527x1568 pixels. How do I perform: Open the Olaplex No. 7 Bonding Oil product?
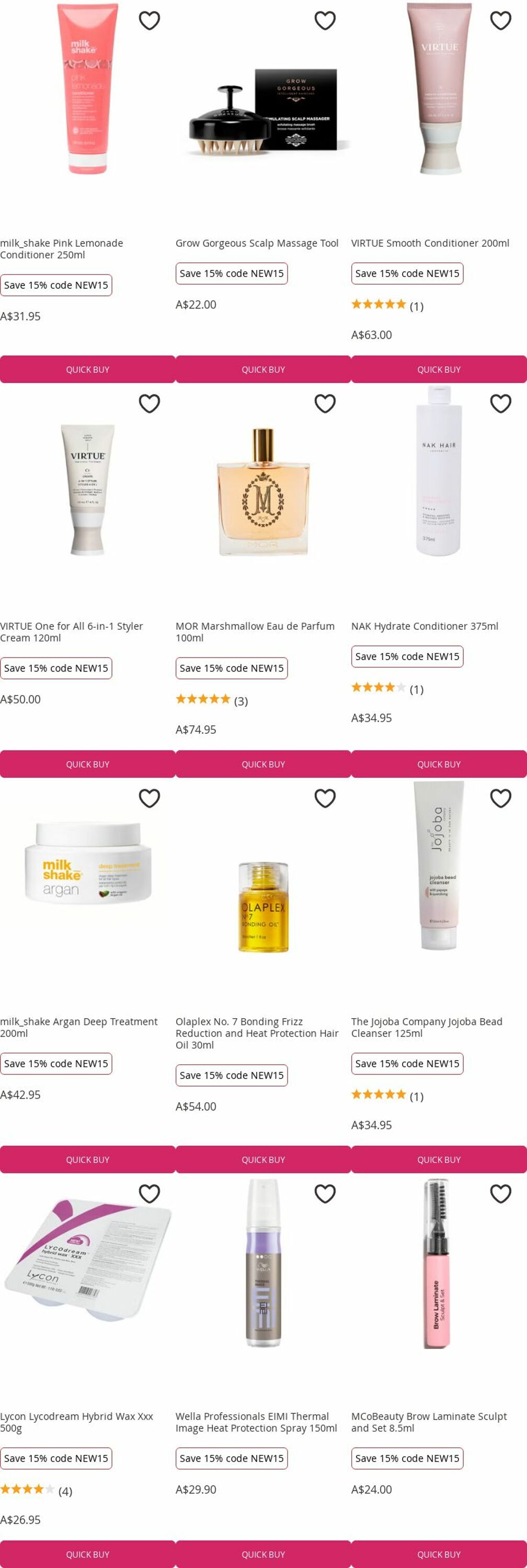click(256, 1033)
